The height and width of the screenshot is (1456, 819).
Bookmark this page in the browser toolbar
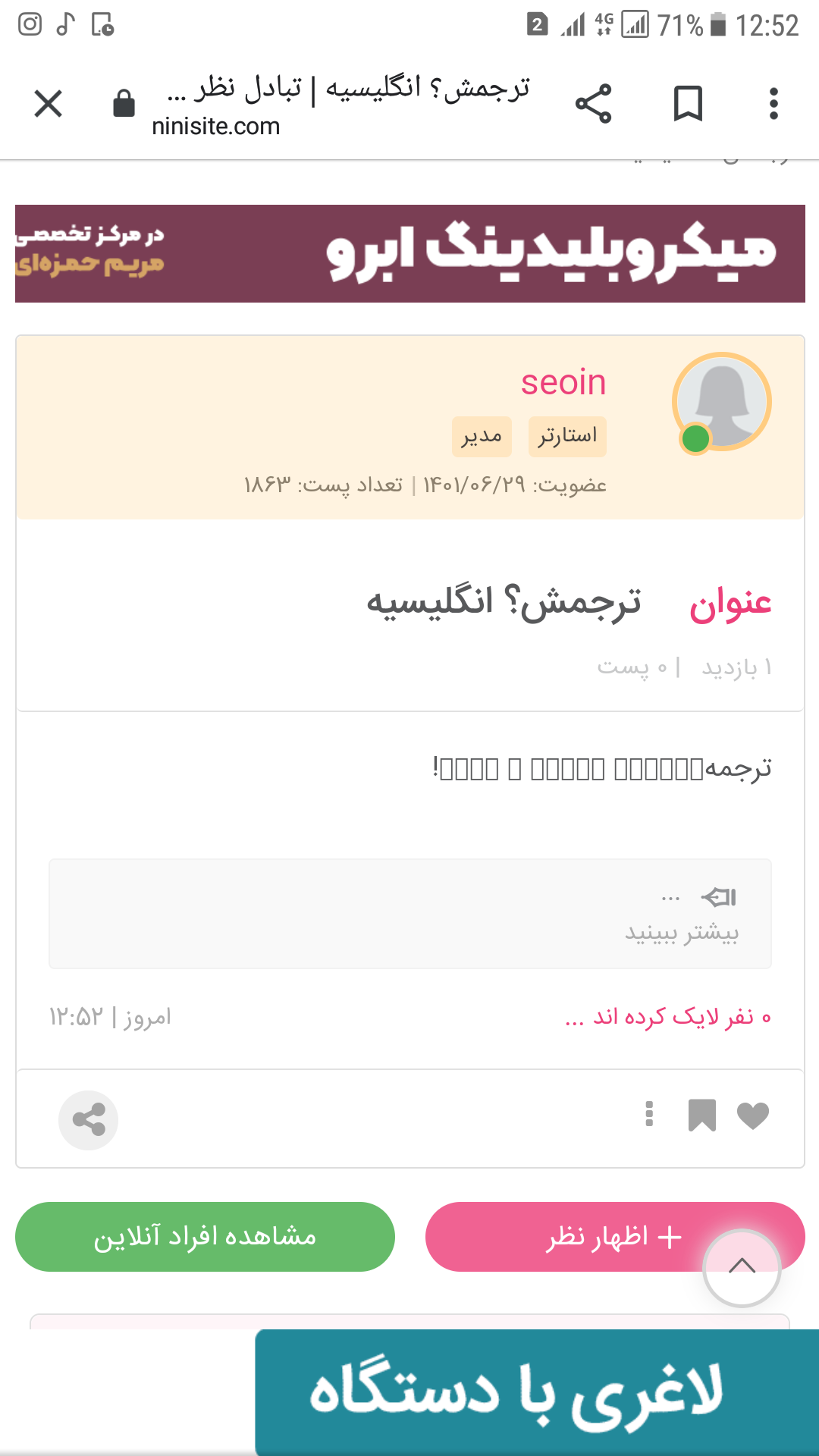tap(688, 104)
